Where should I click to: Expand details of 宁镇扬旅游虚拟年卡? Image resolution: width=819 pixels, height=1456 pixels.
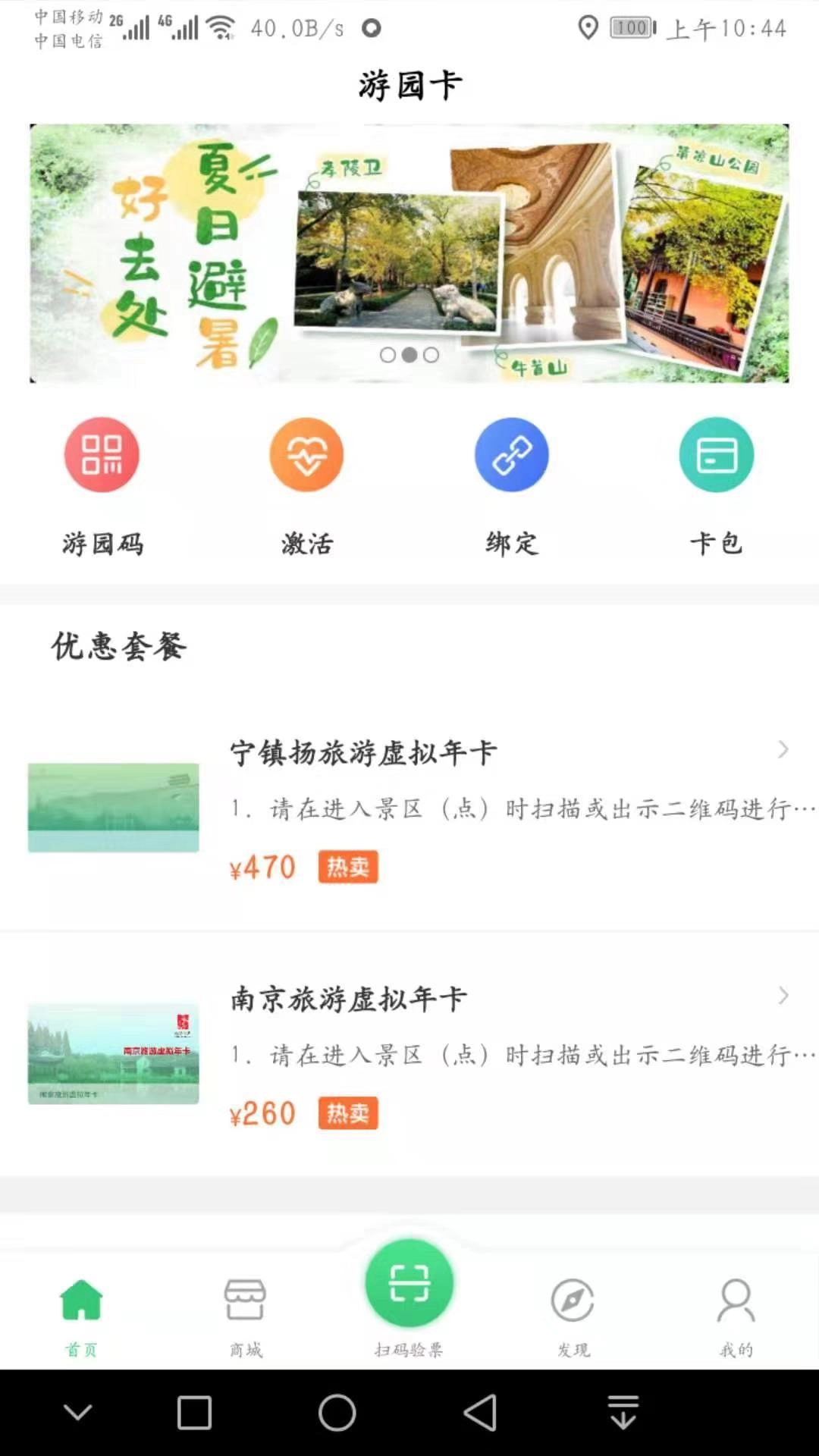(x=784, y=751)
